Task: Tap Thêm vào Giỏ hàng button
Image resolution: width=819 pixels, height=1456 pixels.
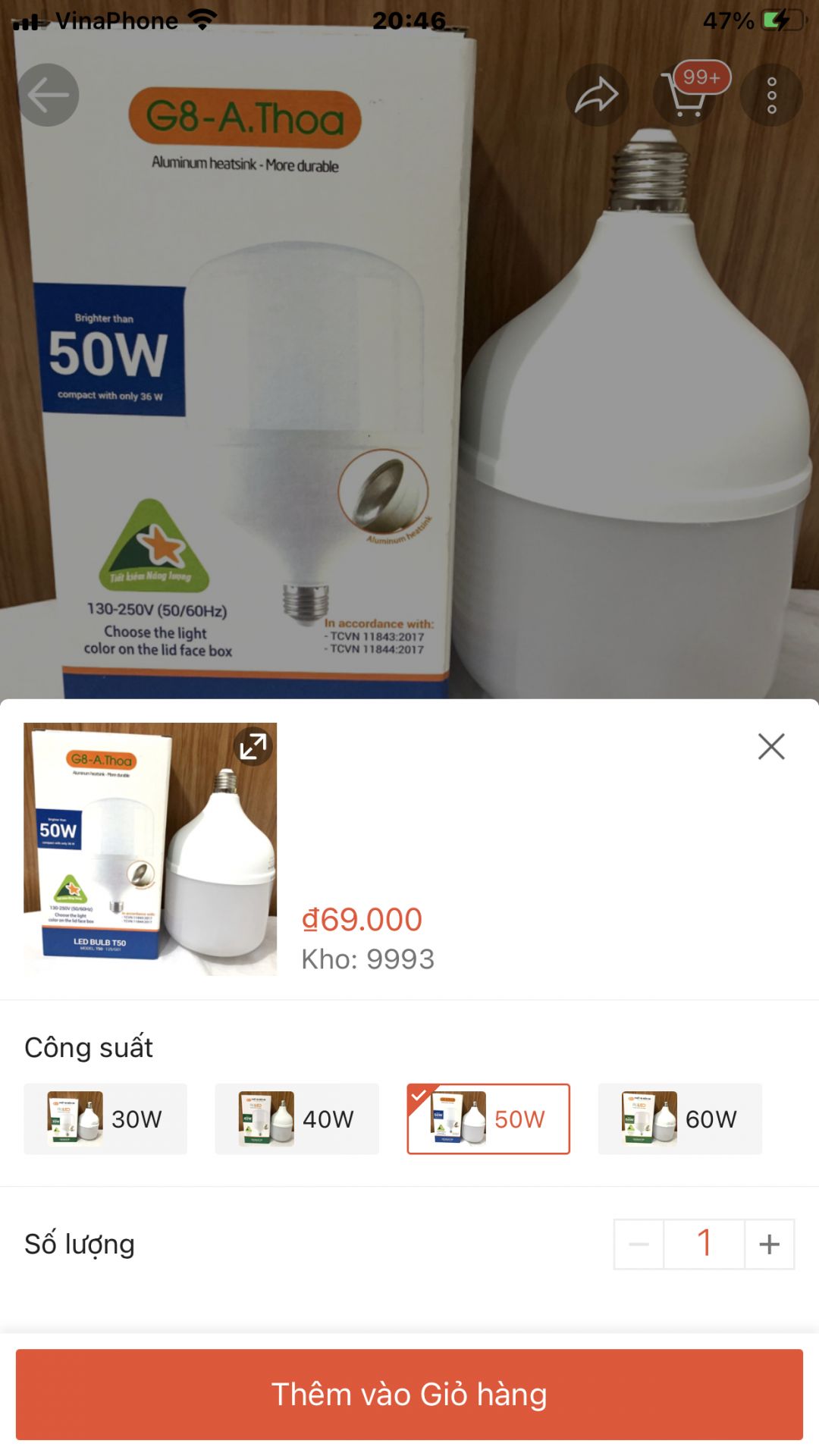Action: point(409,1395)
